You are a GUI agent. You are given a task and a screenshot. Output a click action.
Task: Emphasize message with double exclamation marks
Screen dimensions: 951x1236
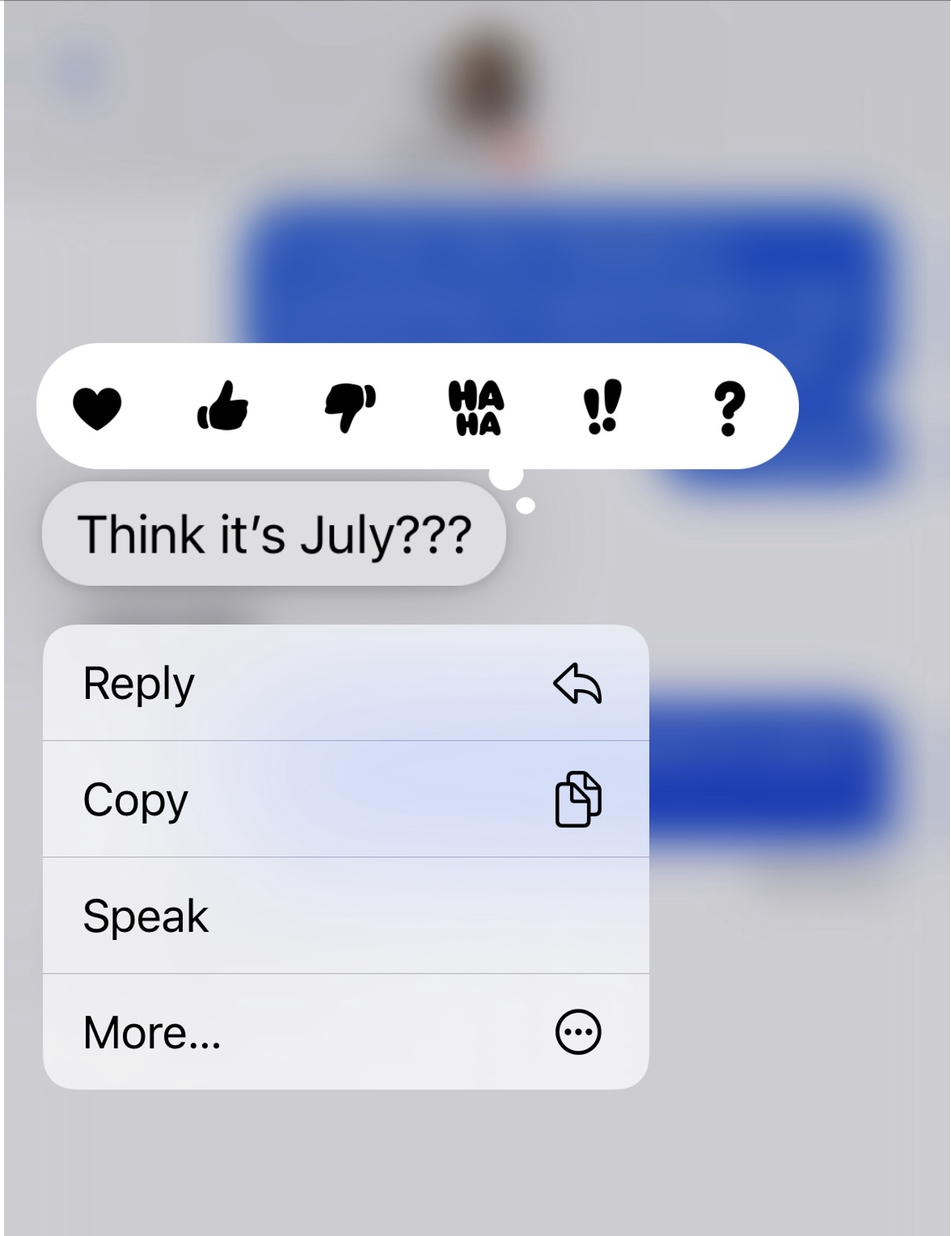[602, 408]
